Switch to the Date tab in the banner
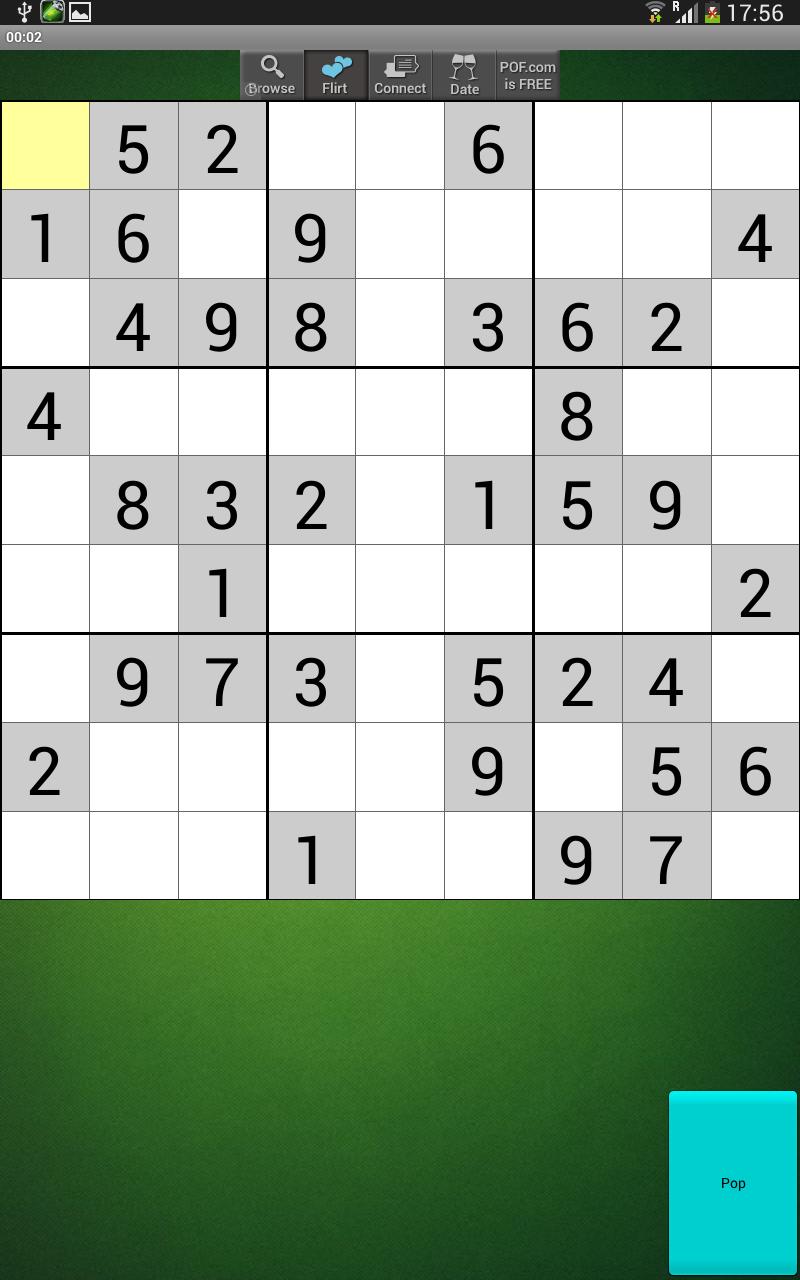The image size is (800, 1280). (x=464, y=74)
